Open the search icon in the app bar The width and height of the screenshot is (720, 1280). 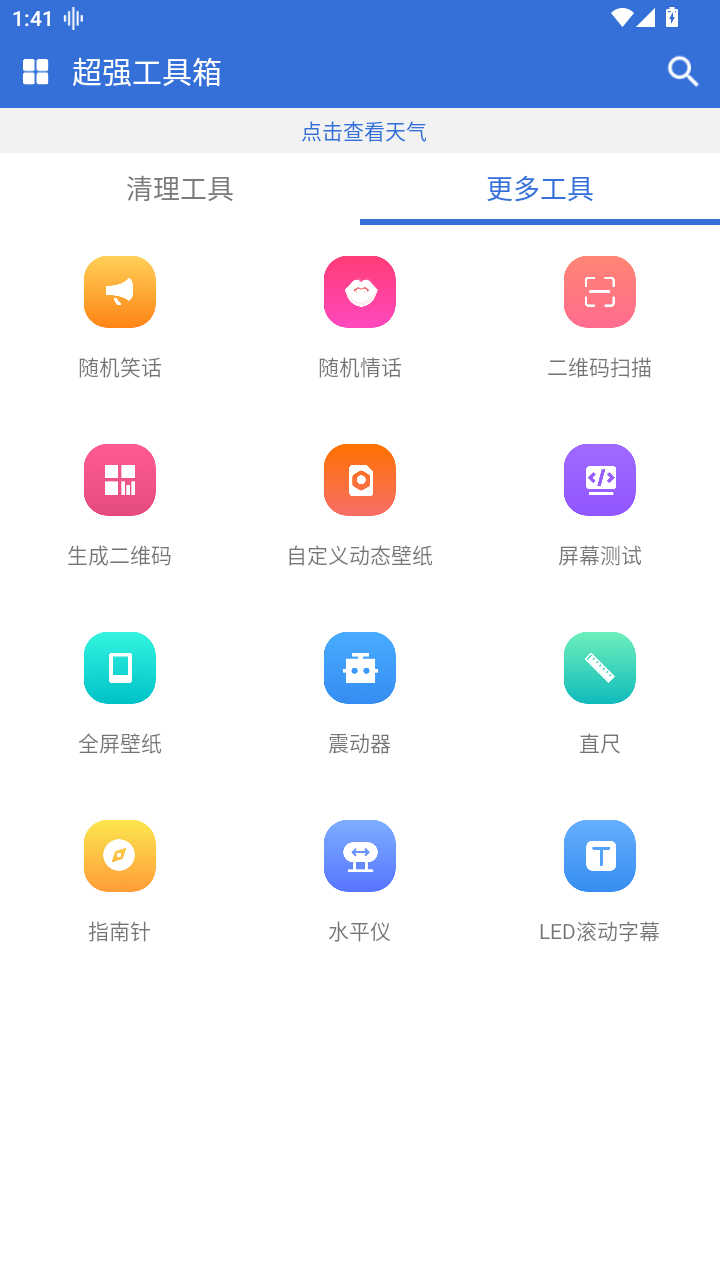(683, 72)
